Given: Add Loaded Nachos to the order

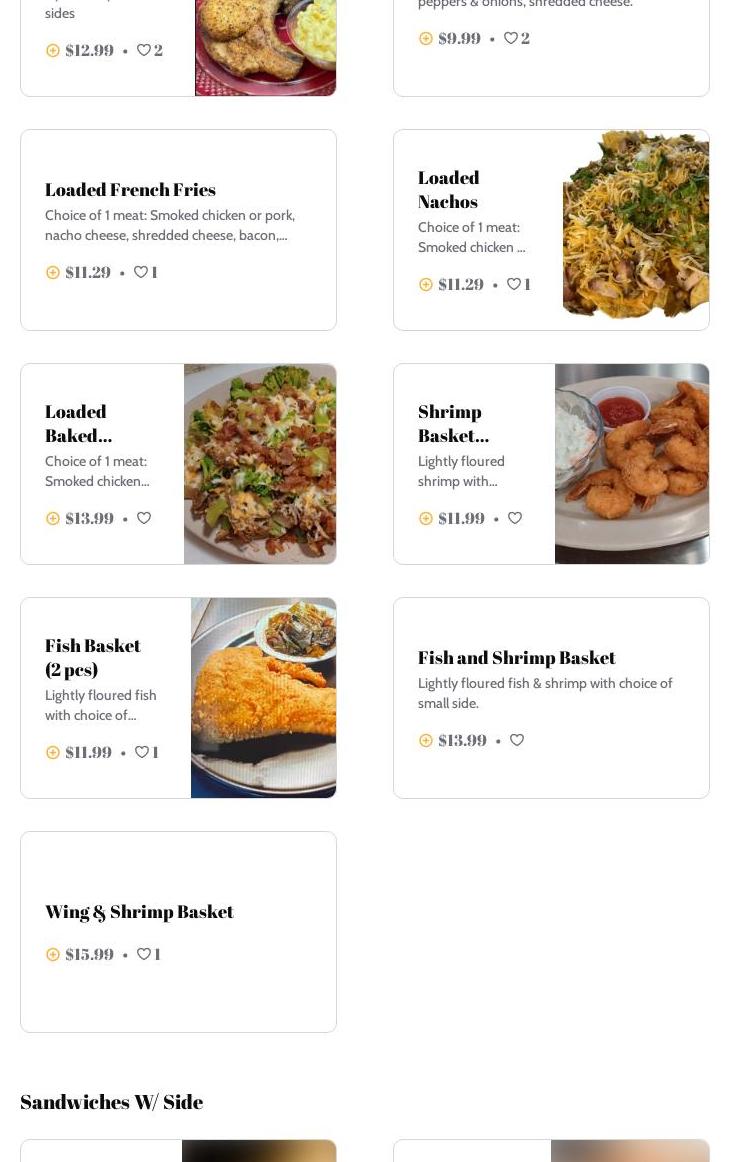Looking at the screenshot, I should pos(426,284).
